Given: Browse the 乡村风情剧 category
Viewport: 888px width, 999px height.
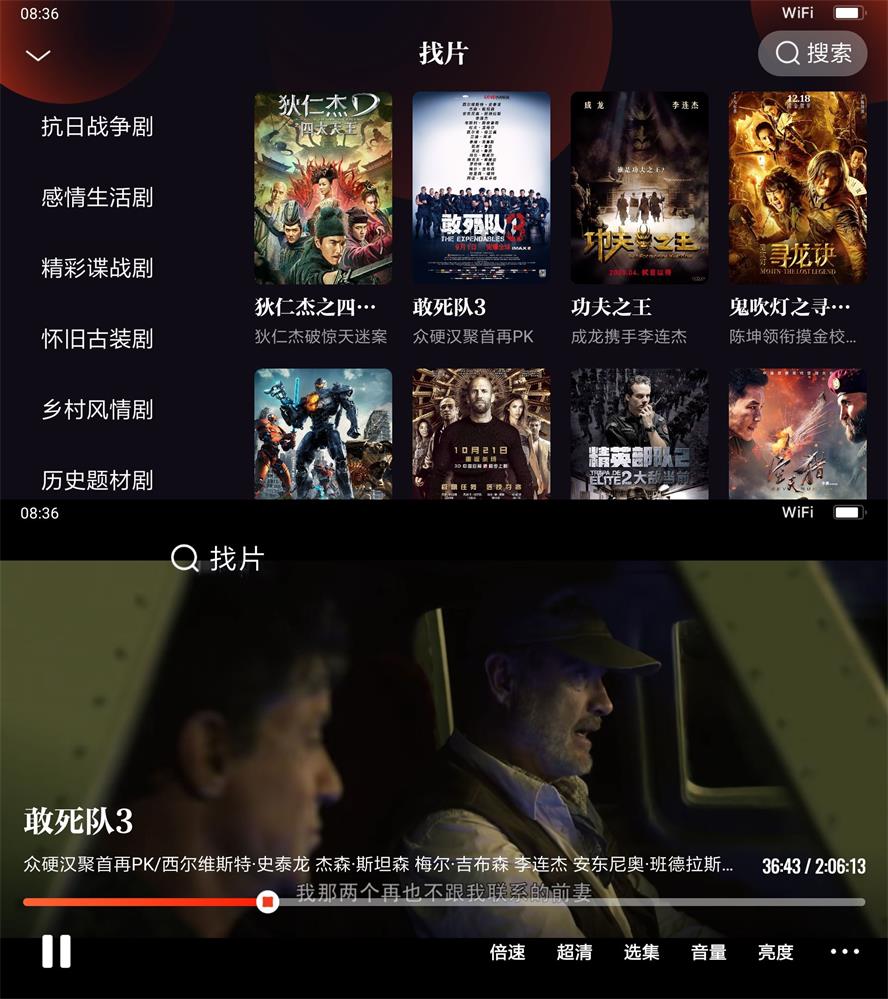Looking at the screenshot, I should 96,409.
